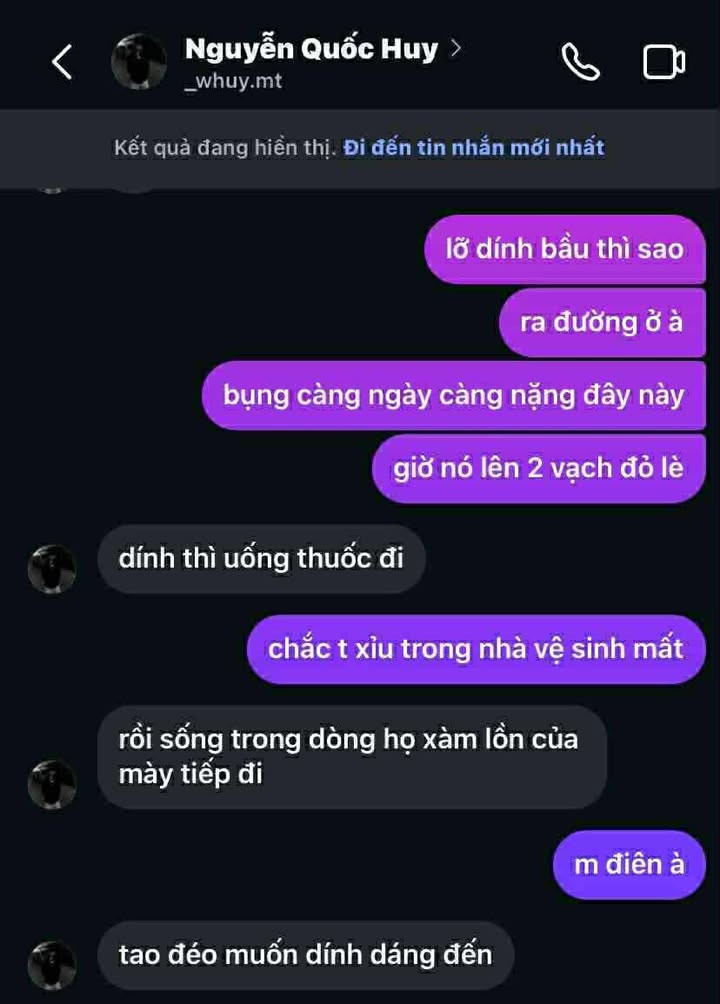This screenshot has width=720, height=1004.
Task: Start a voice call with Nguyễn Quốc Huy
Action: click(x=581, y=63)
